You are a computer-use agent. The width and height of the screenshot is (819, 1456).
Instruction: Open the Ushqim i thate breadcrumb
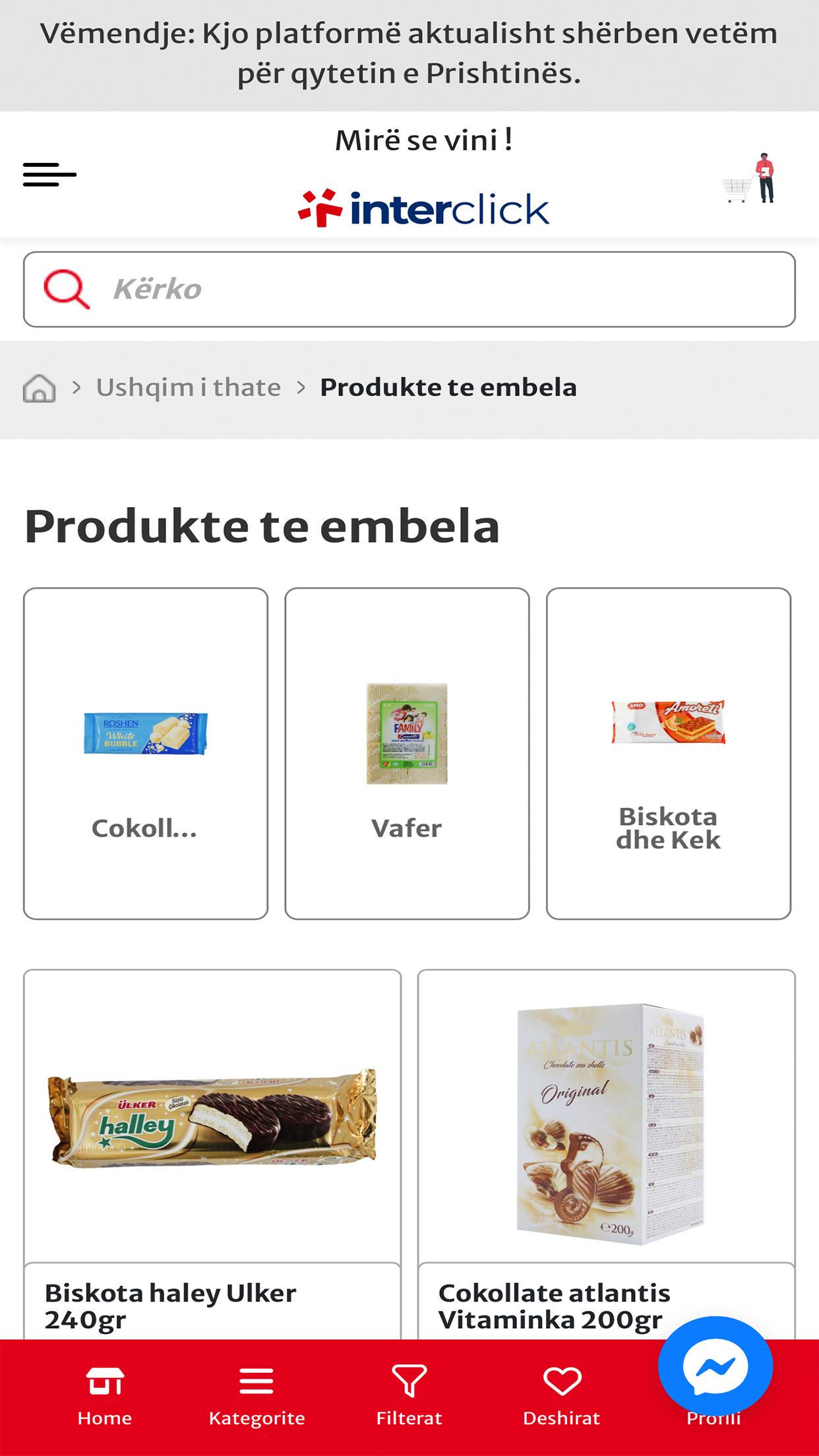(x=188, y=388)
